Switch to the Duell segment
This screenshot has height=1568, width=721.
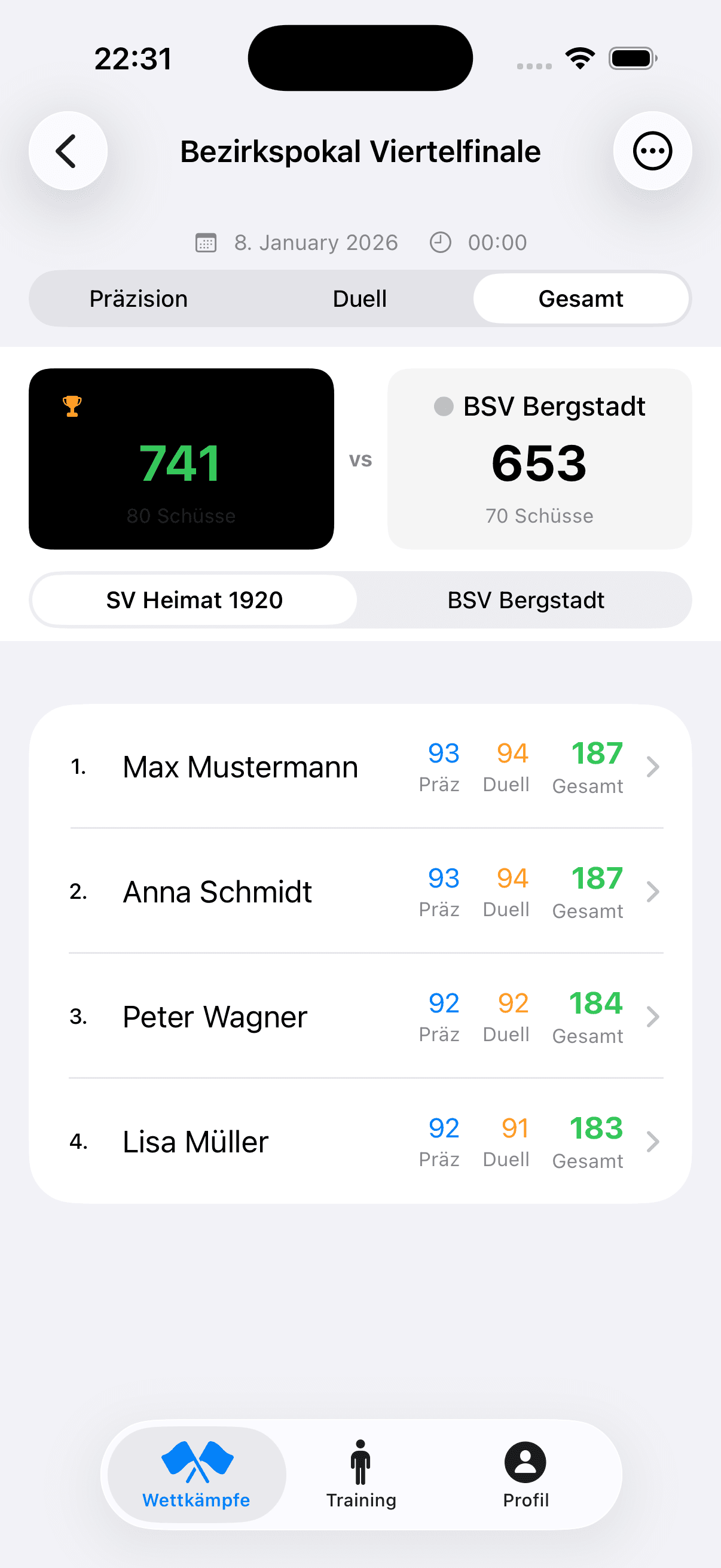(x=359, y=299)
